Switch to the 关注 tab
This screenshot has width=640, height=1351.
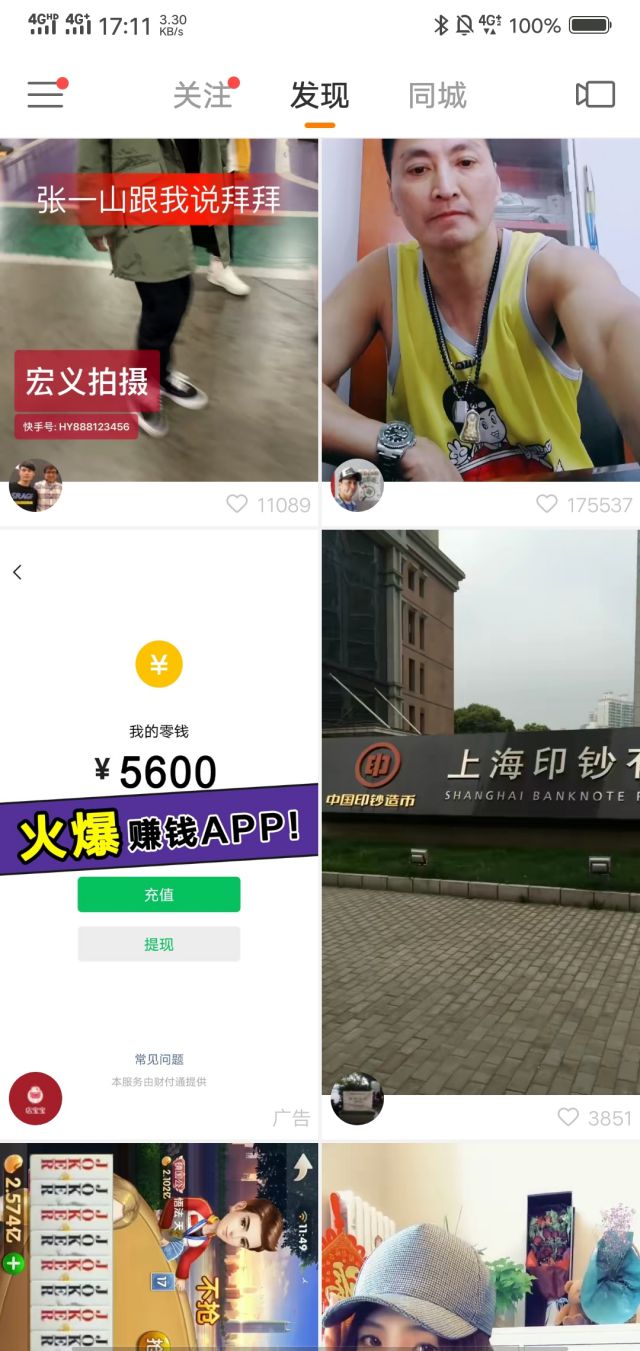pos(203,95)
